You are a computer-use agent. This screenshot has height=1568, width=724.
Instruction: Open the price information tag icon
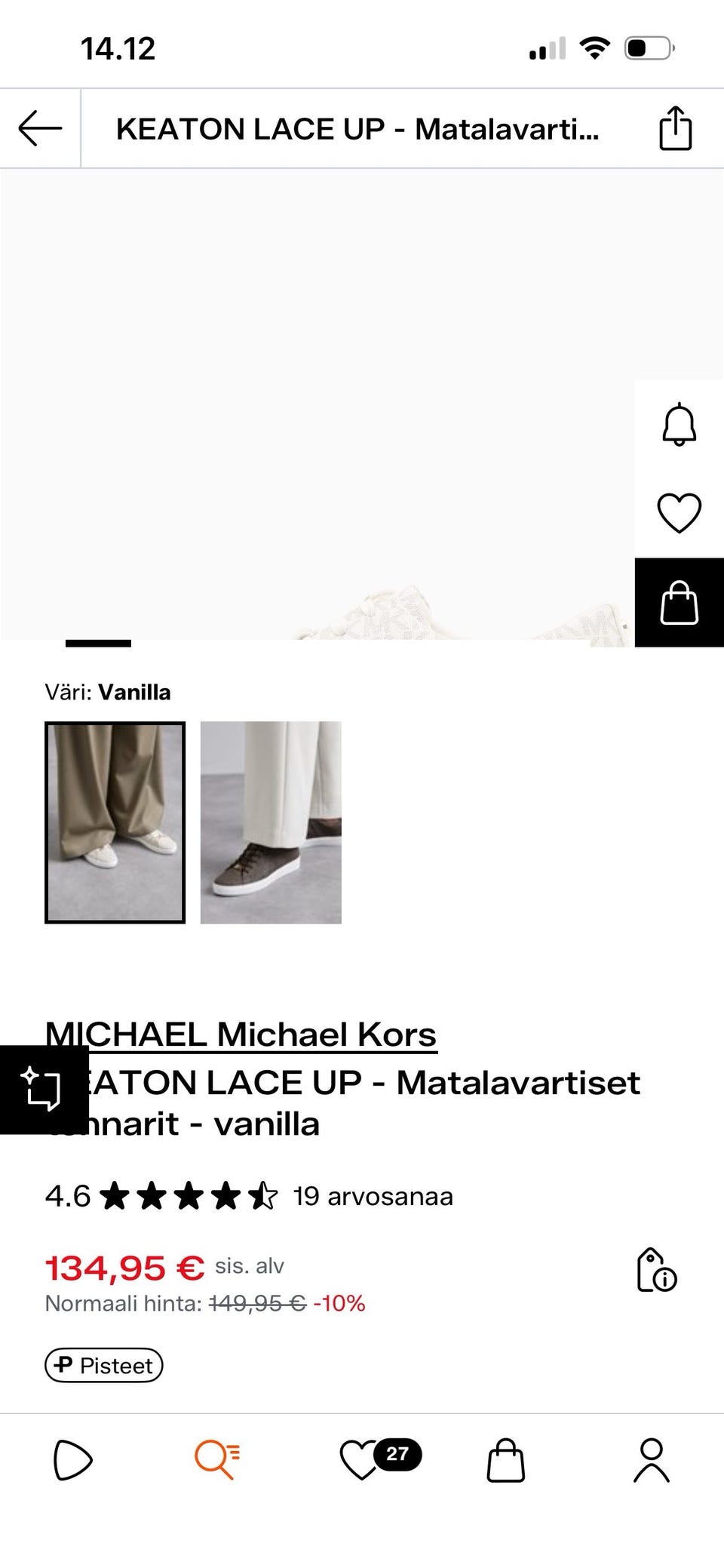click(656, 1270)
